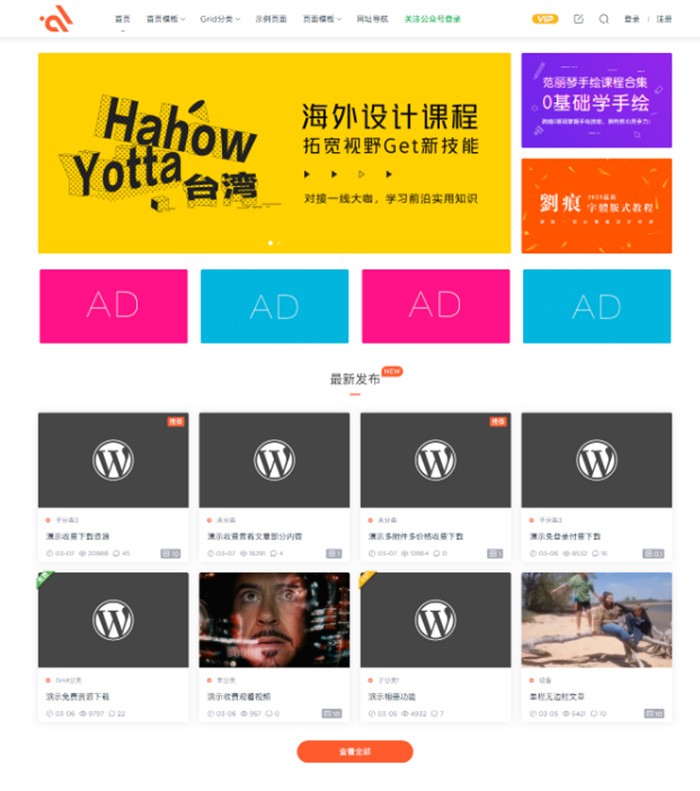This screenshot has width=700, height=791.
Task: Tap the yellow VIP badge
Action: click(x=545, y=19)
